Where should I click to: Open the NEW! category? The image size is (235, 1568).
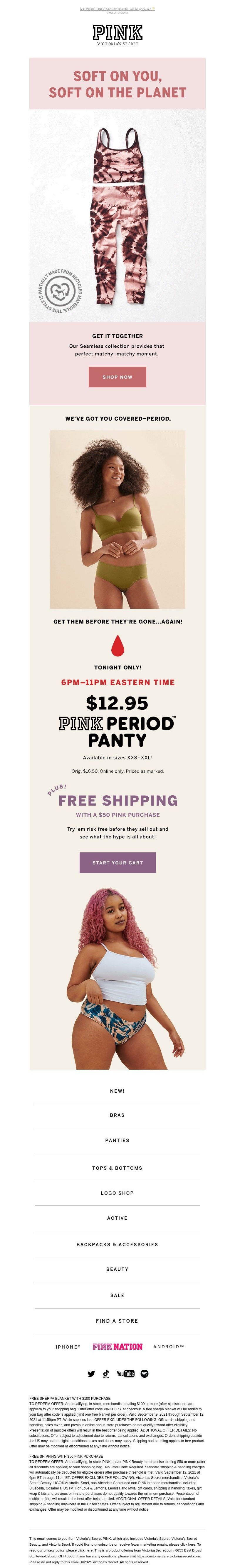pos(117,1091)
